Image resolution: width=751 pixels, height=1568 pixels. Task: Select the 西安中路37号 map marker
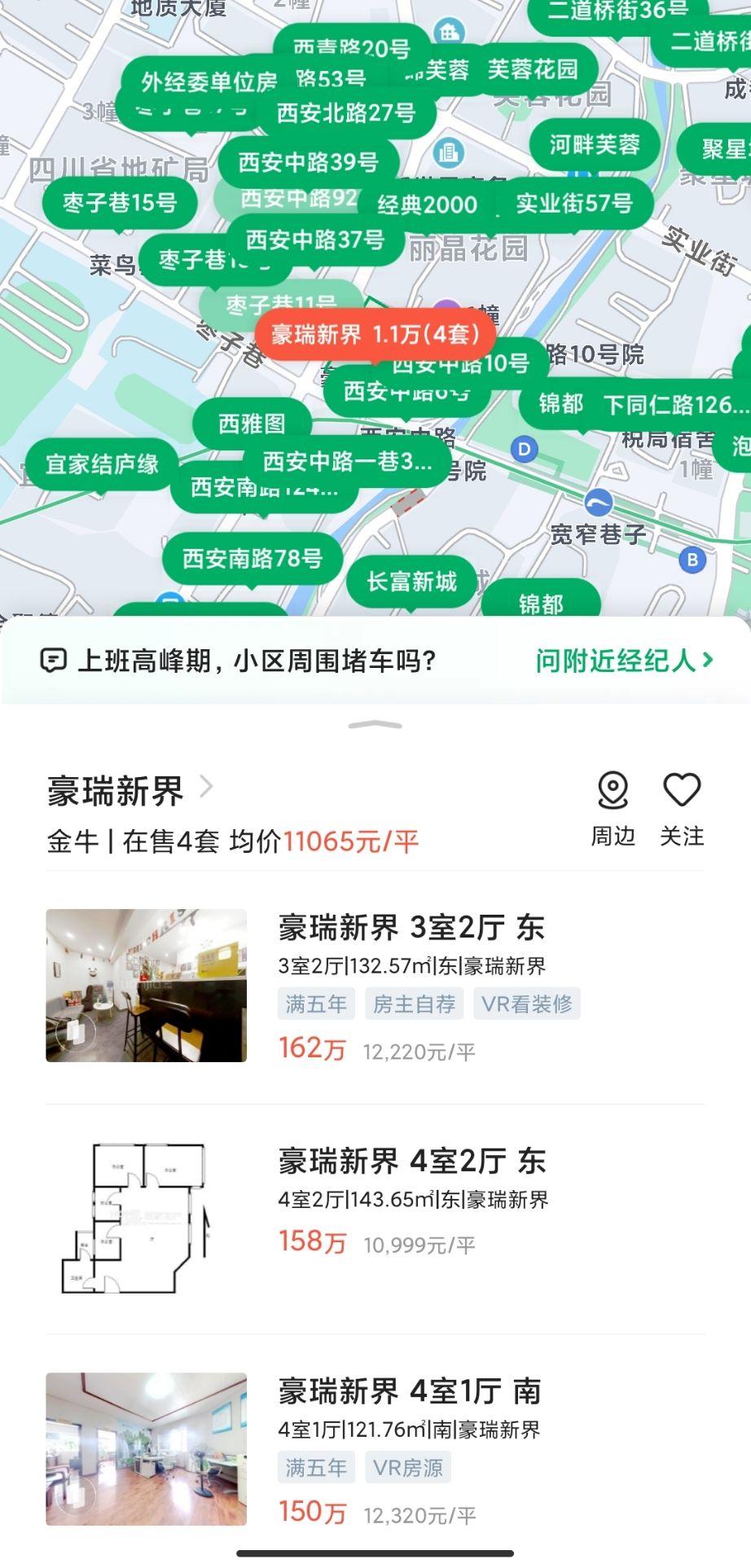[315, 240]
